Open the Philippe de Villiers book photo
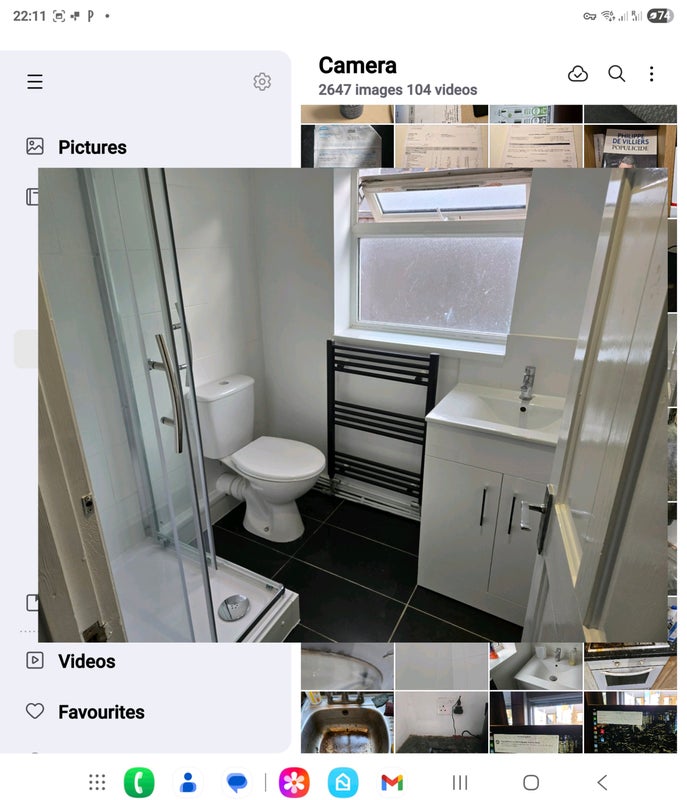 629,146
